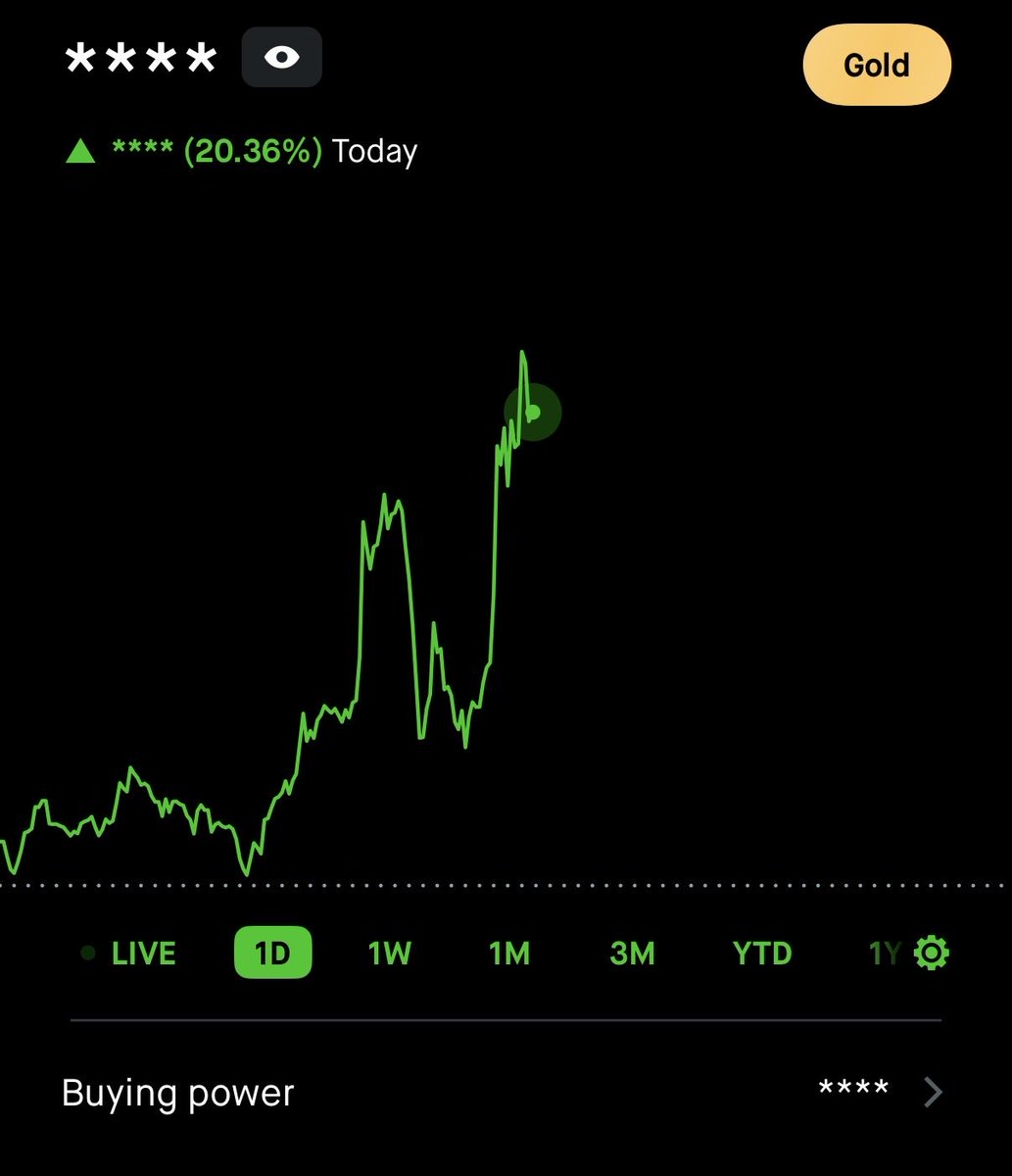Image resolution: width=1012 pixels, height=1176 pixels.
Task: Reveal hidden portfolio balance with eye icon
Action: tap(282, 59)
